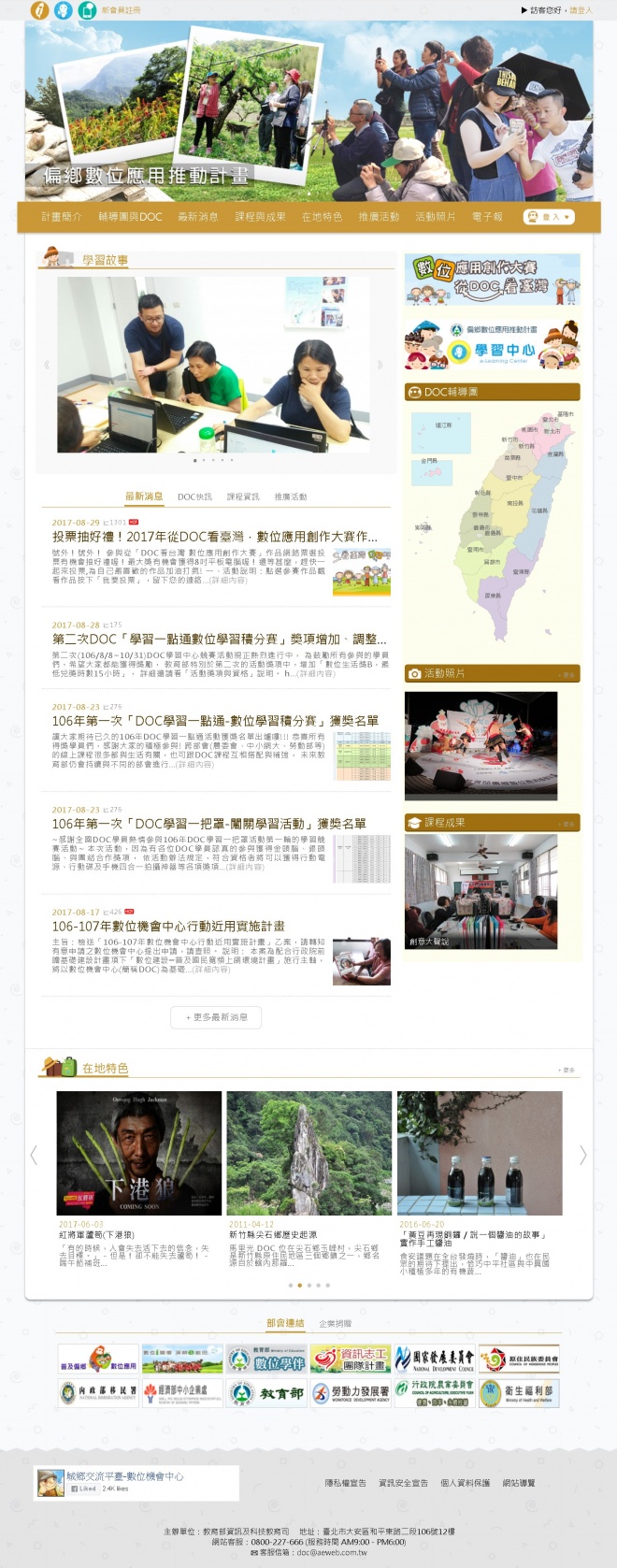617x1568 pixels.
Task: Open the 電子報 navigation item
Action: (487, 217)
